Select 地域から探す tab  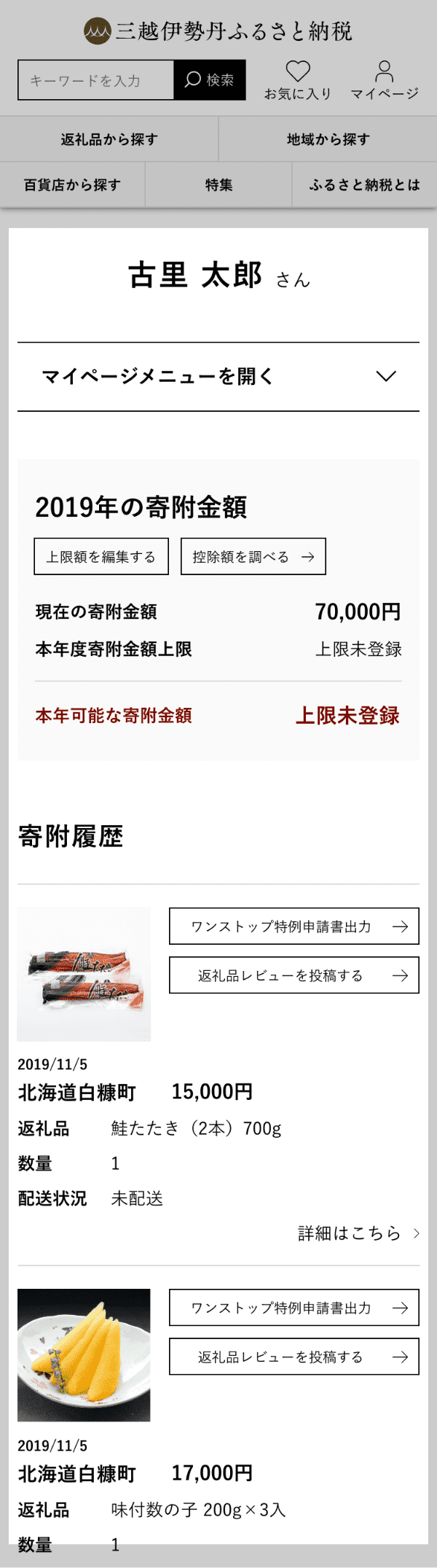click(328, 139)
